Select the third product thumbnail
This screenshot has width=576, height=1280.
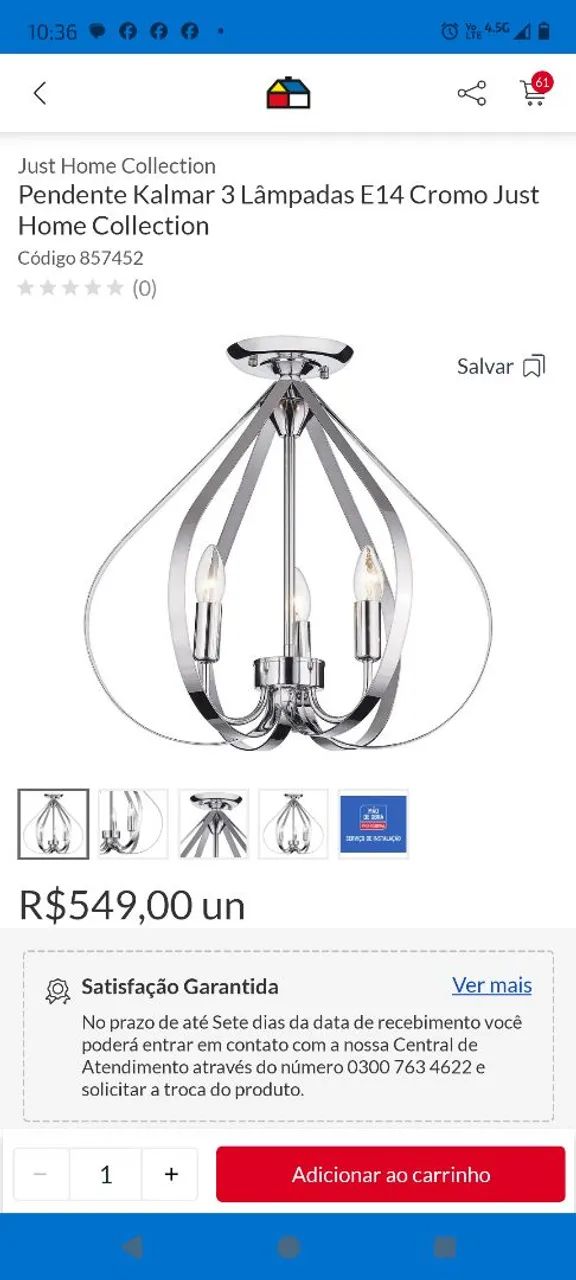click(213, 824)
